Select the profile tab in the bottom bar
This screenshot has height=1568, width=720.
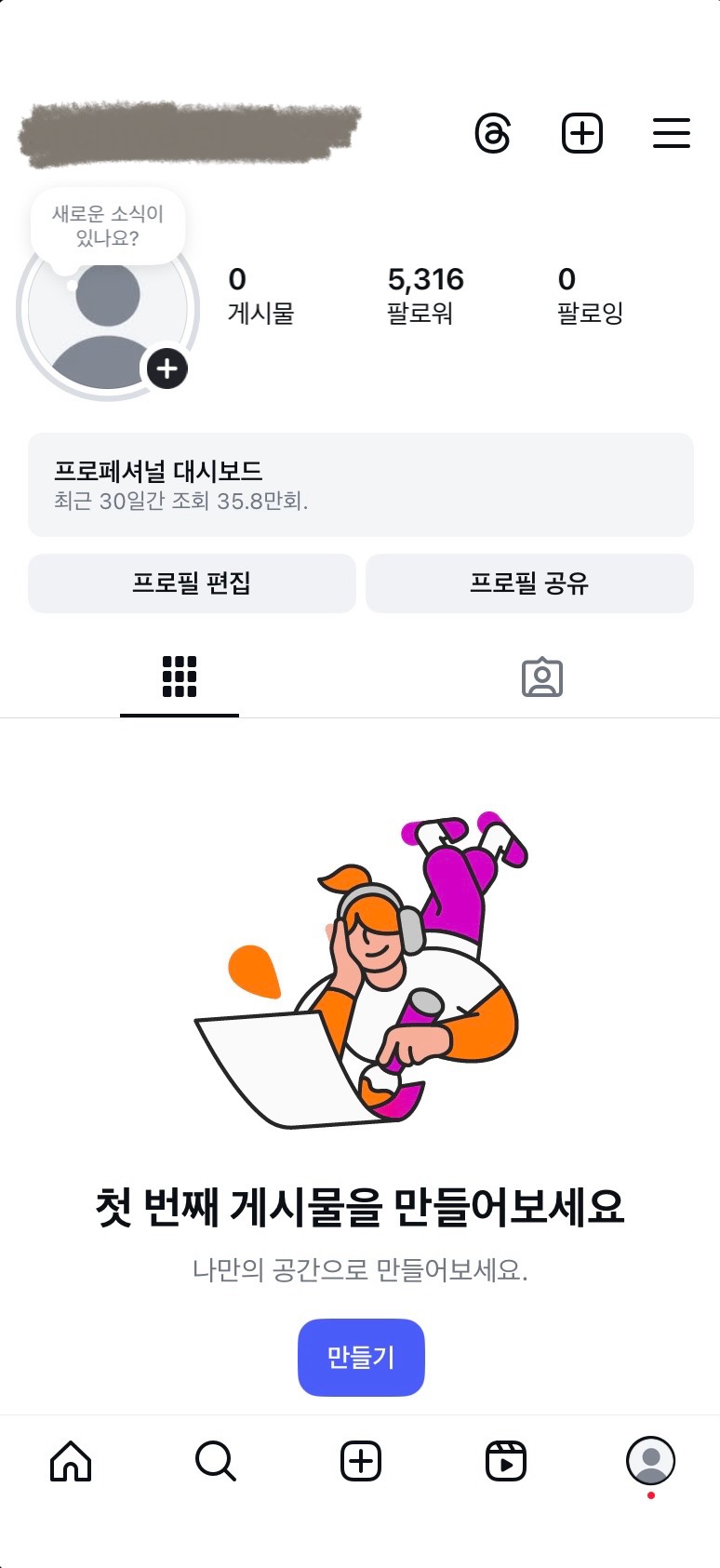[650, 1461]
